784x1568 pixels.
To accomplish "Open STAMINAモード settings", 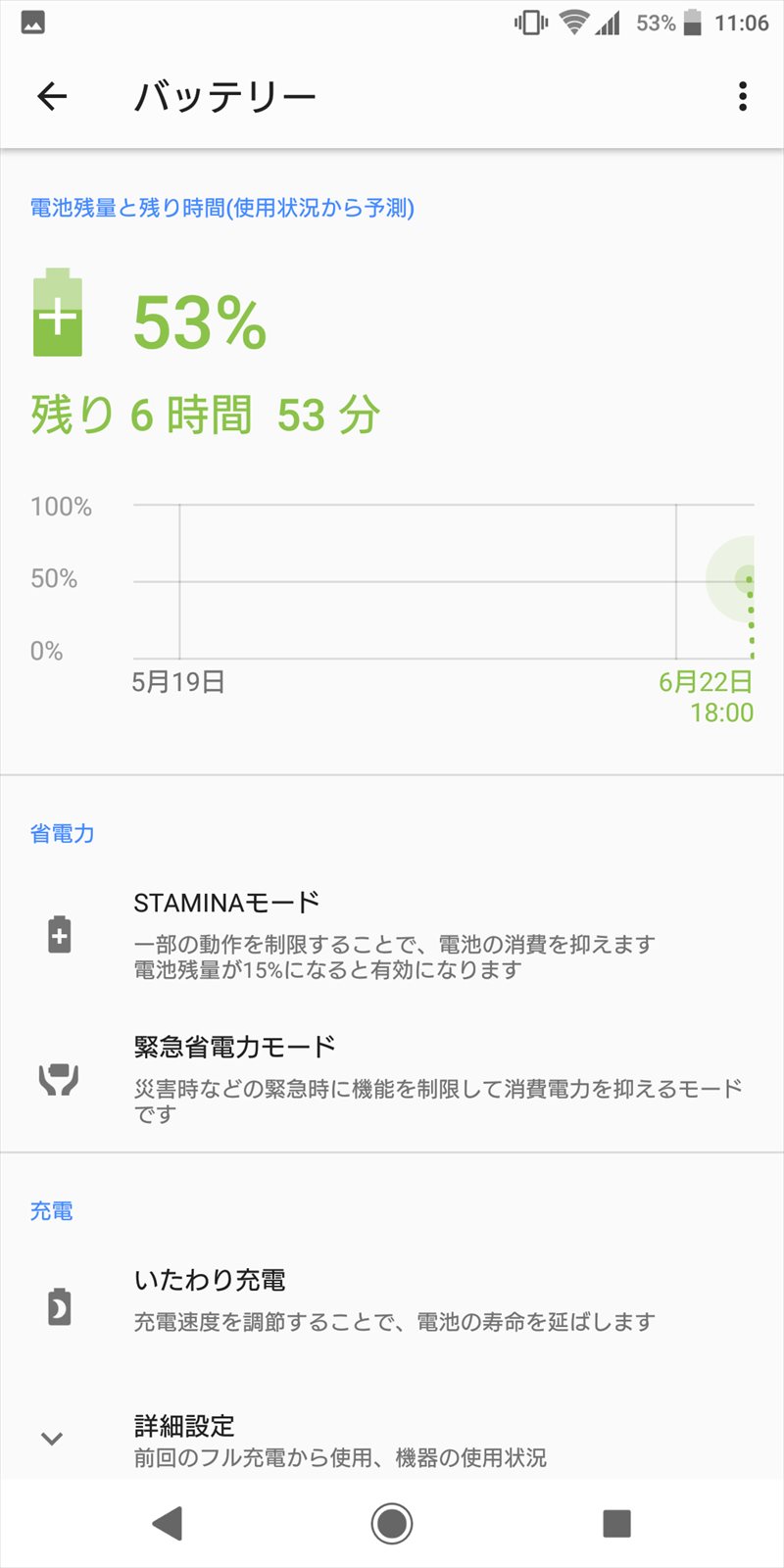I will [x=392, y=936].
